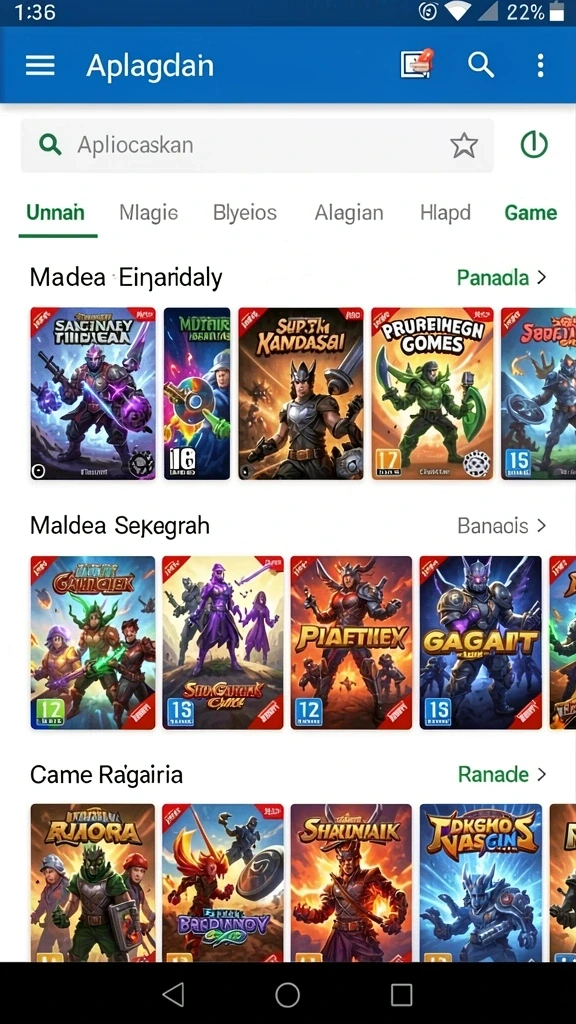Screen dimensions: 576x1024
Task: Open the Banaois link for Maldea Sekegrah
Action: pyautogui.click(x=502, y=526)
